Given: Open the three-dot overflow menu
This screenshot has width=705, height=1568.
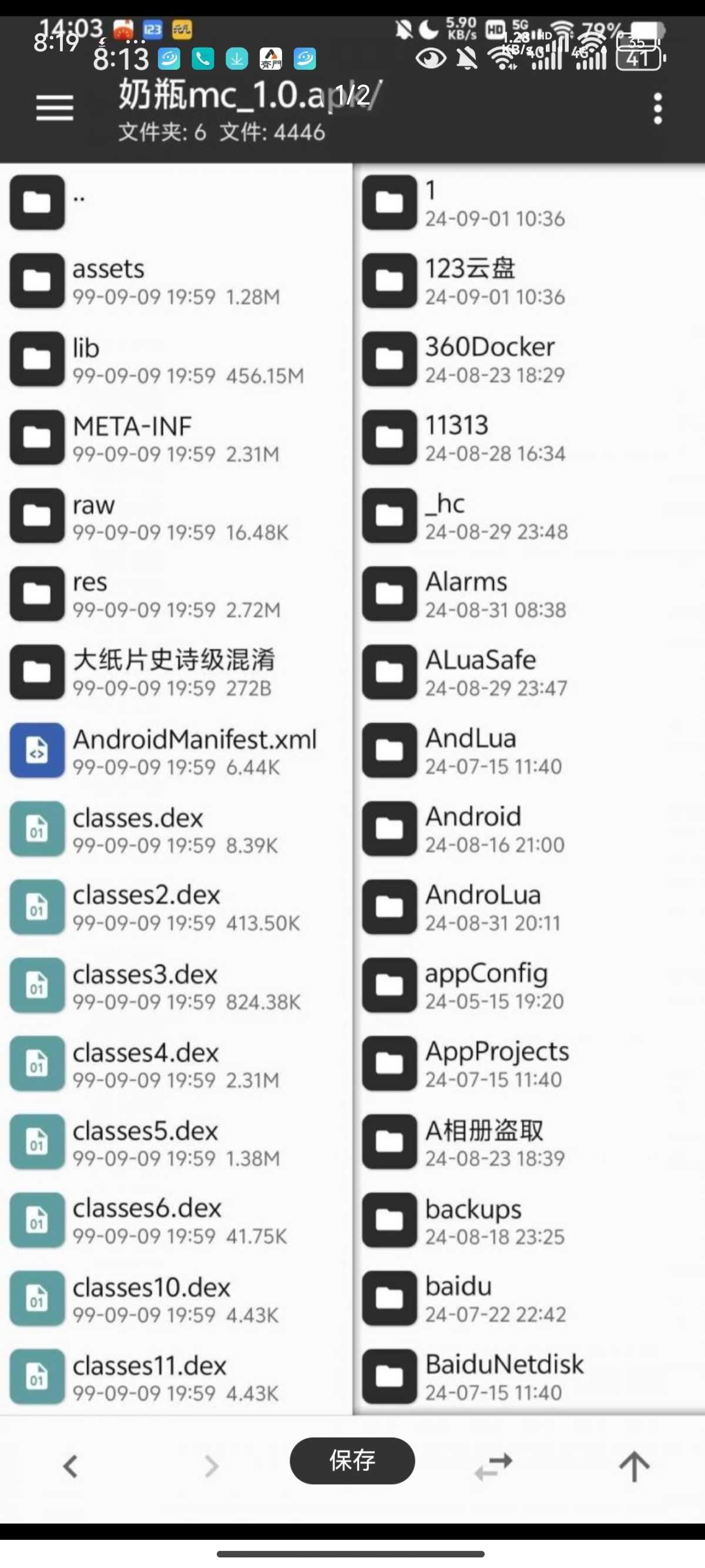Looking at the screenshot, I should coord(657,109).
